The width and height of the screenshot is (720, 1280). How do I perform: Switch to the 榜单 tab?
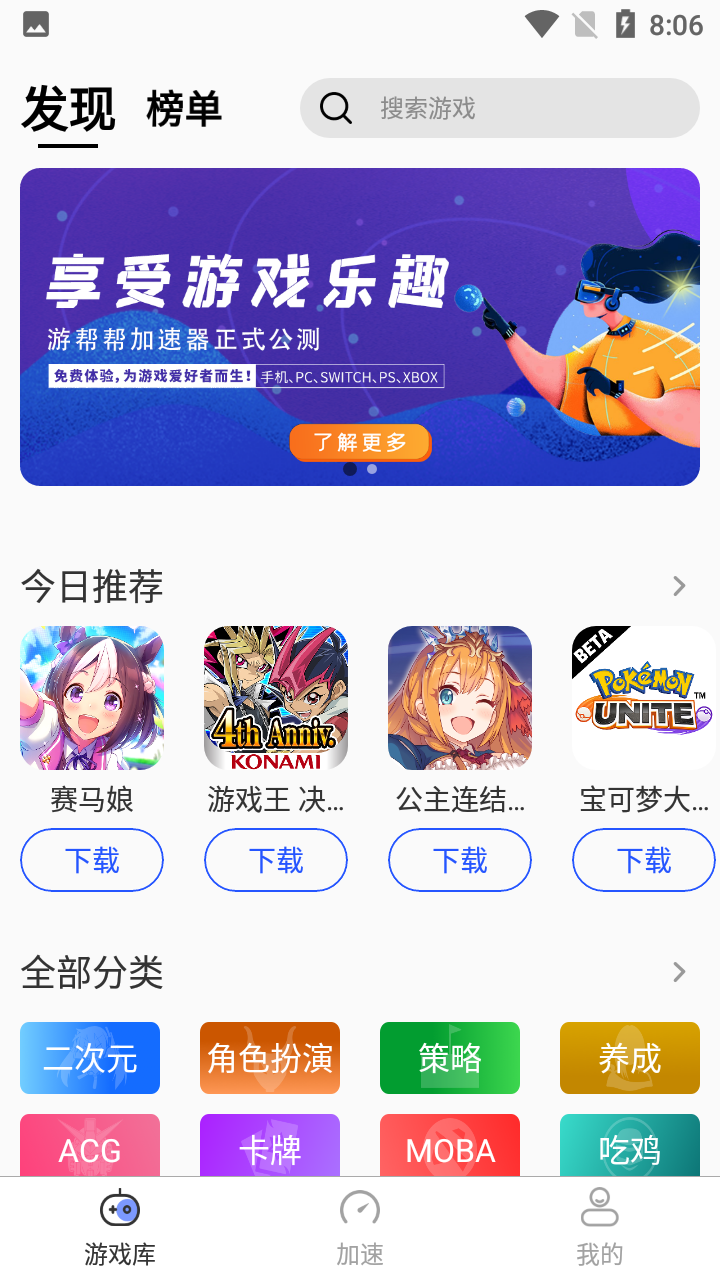[x=184, y=109]
